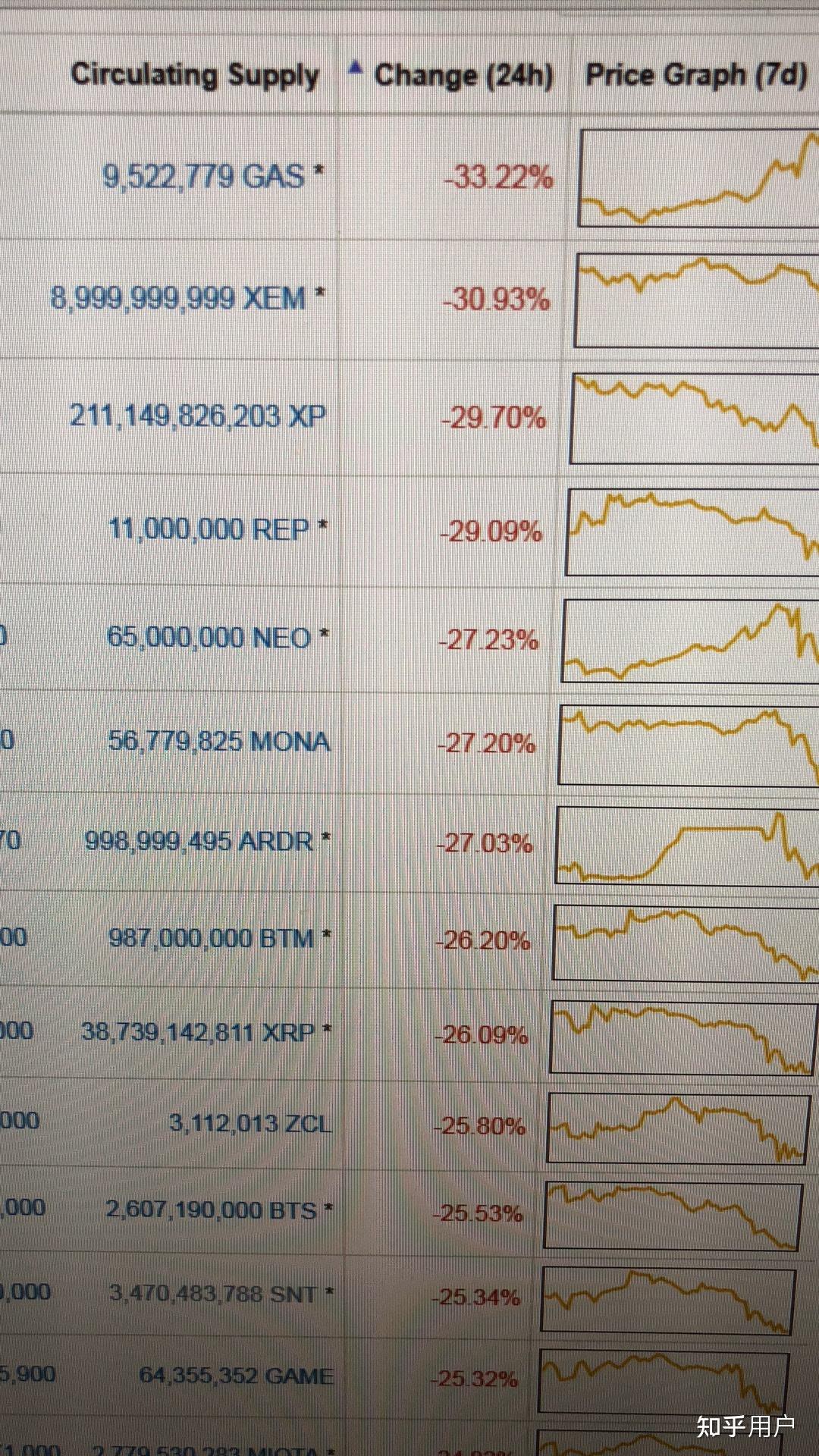The width and height of the screenshot is (819, 1456).
Task: Expand details for the asterisk next to BTM
Action: [325, 938]
